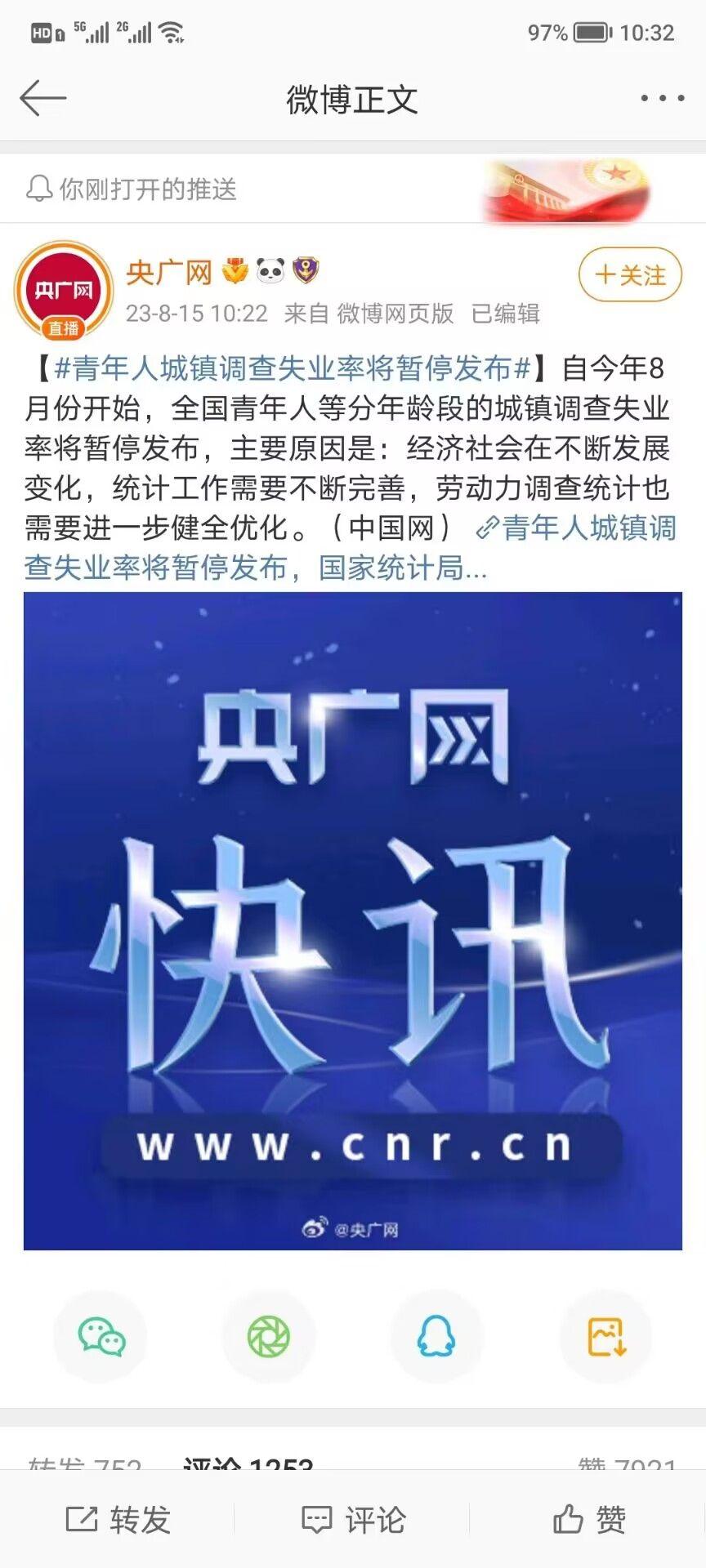
Task: Open the three-dot overflow menu
Action: click(663, 98)
